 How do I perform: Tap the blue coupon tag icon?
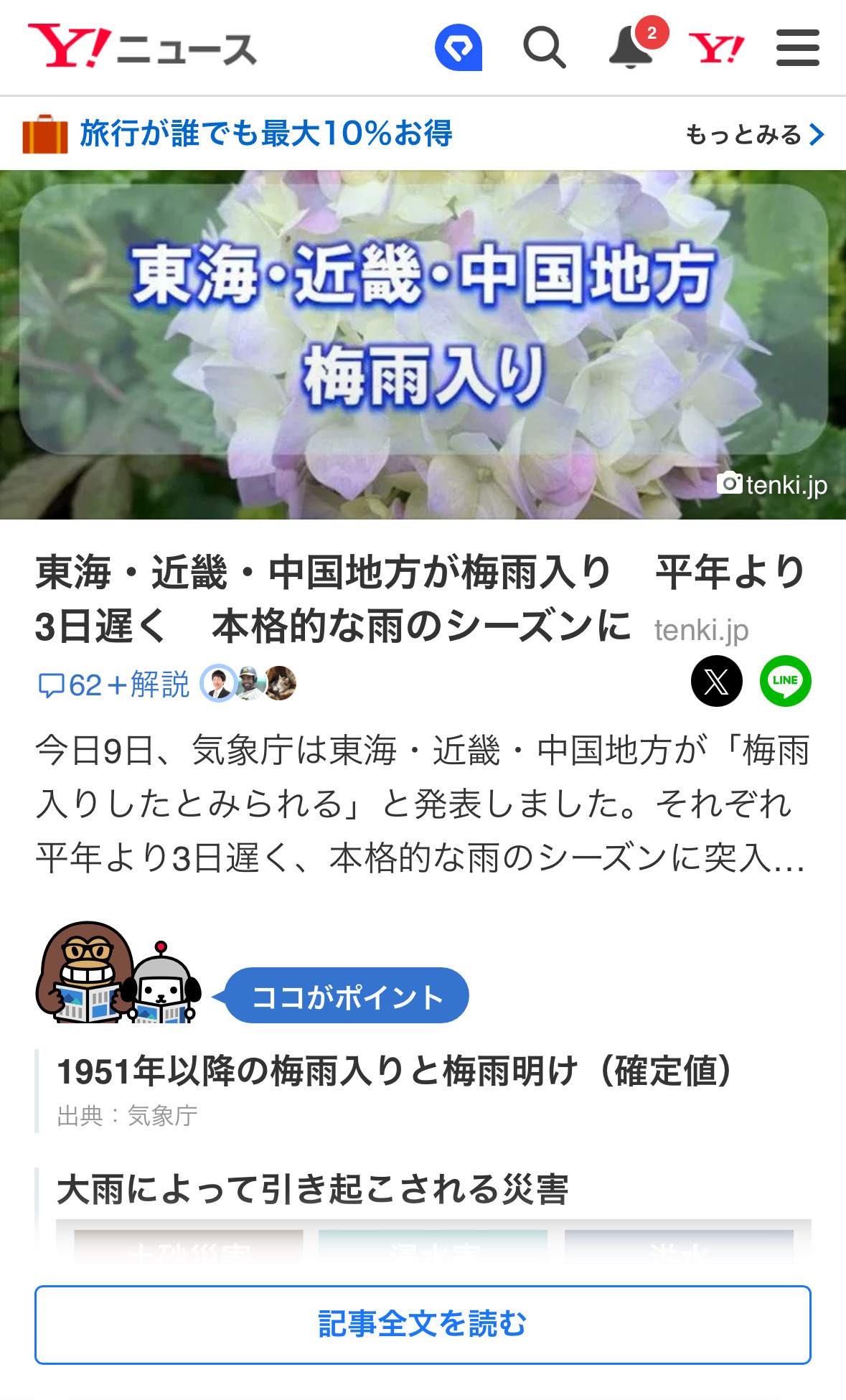click(459, 47)
